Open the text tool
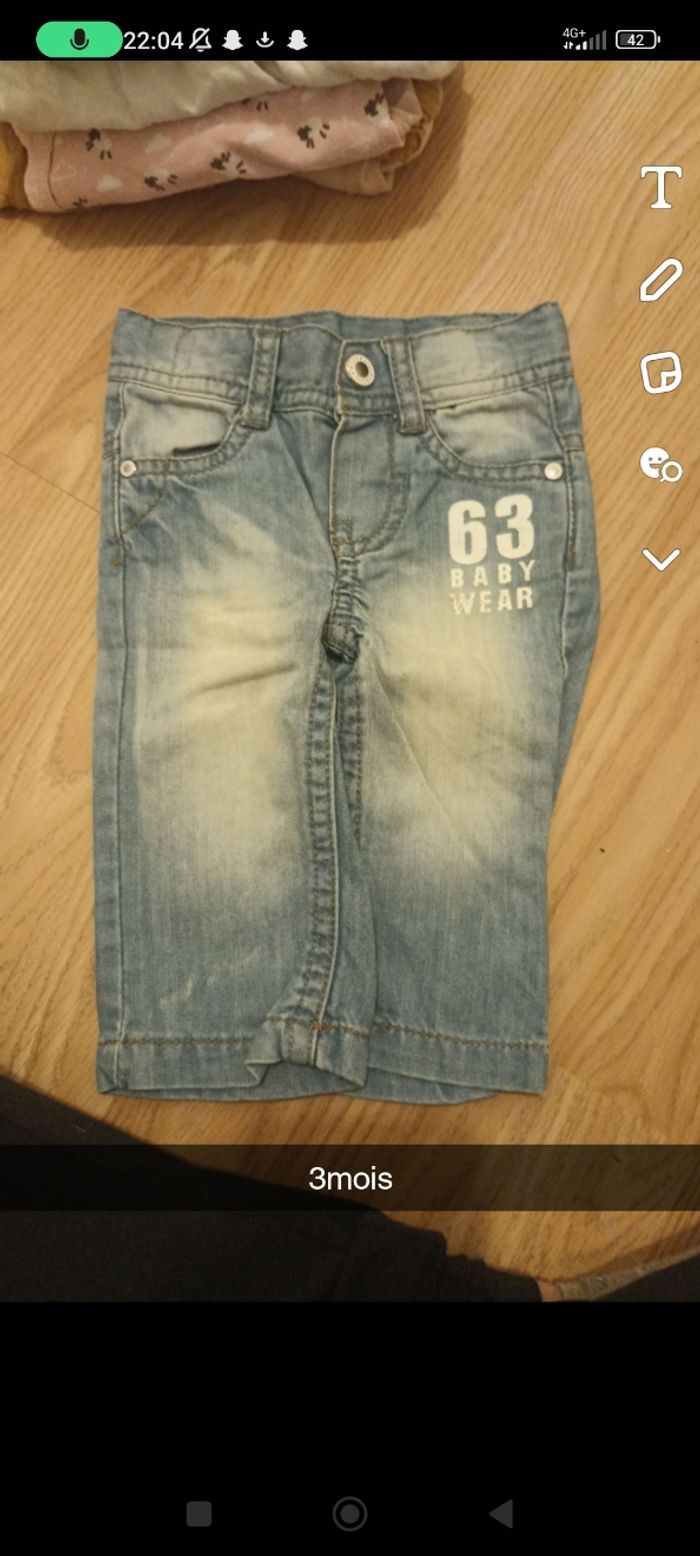The width and height of the screenshot is (700, 1556). [x=660, y=187]
